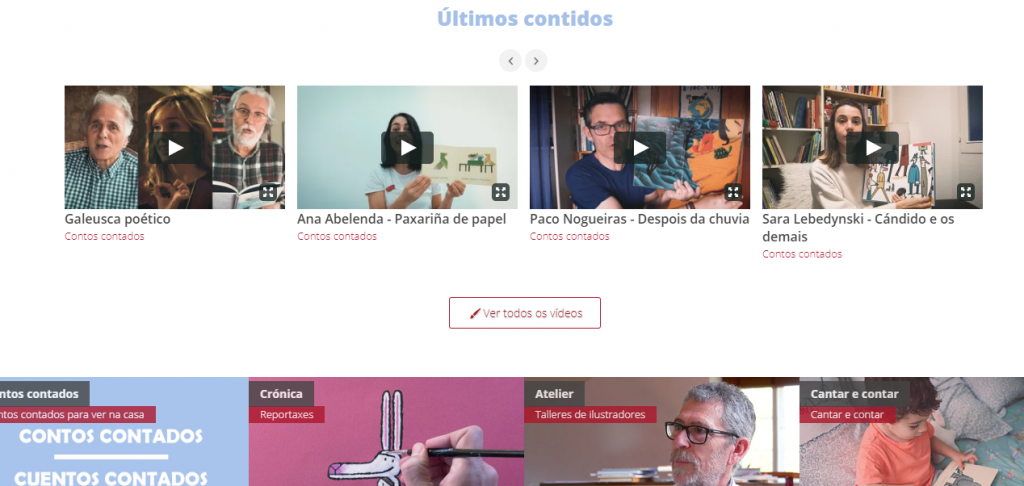Open Contos contados link under Galeusca poético
Image resolution: width=1024 pixels, height=486 pixels.
(x=104, y=237)
